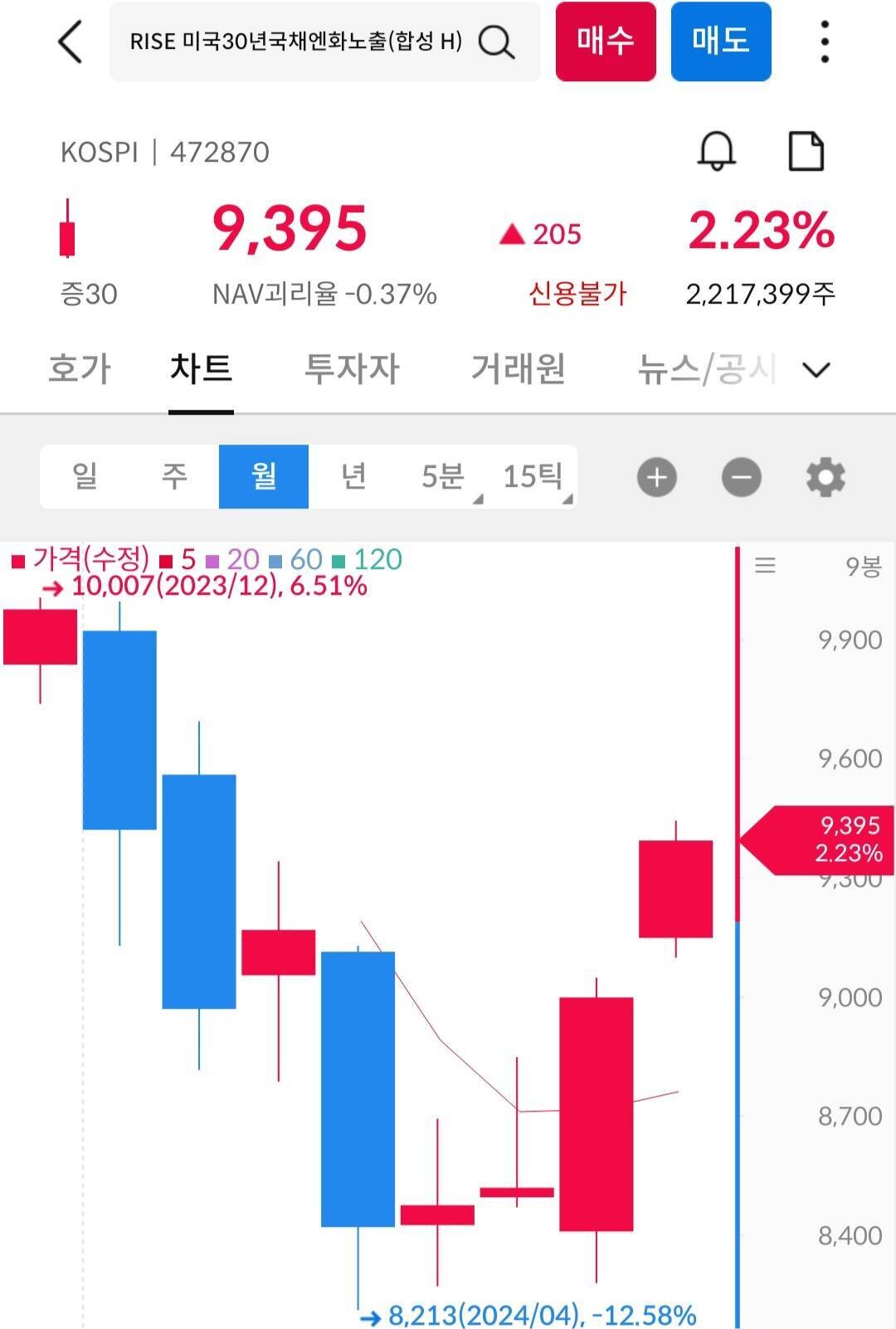
Task: Zoom in on the chart with plus icon
Action: coord(656,477)
